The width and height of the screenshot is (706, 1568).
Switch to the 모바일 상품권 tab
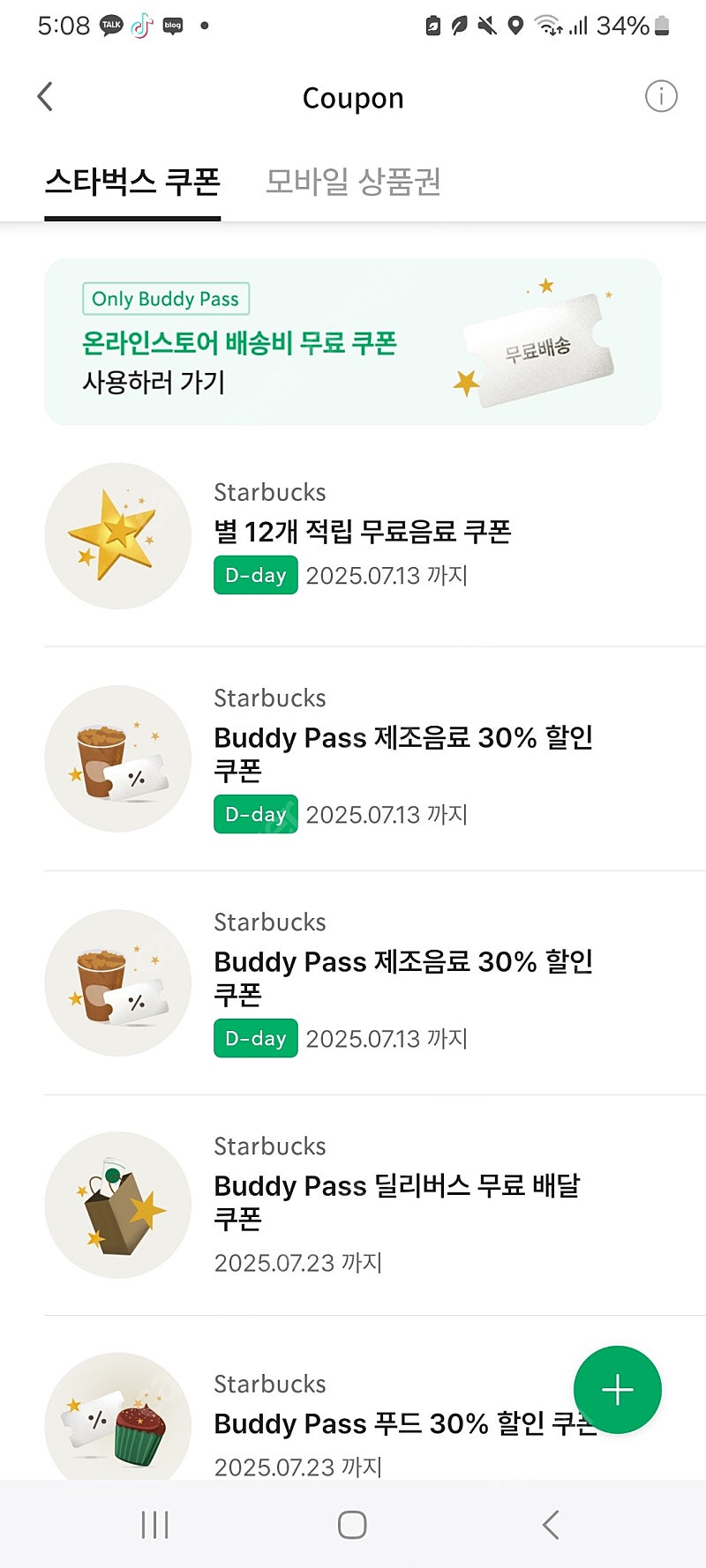[353, 182]
